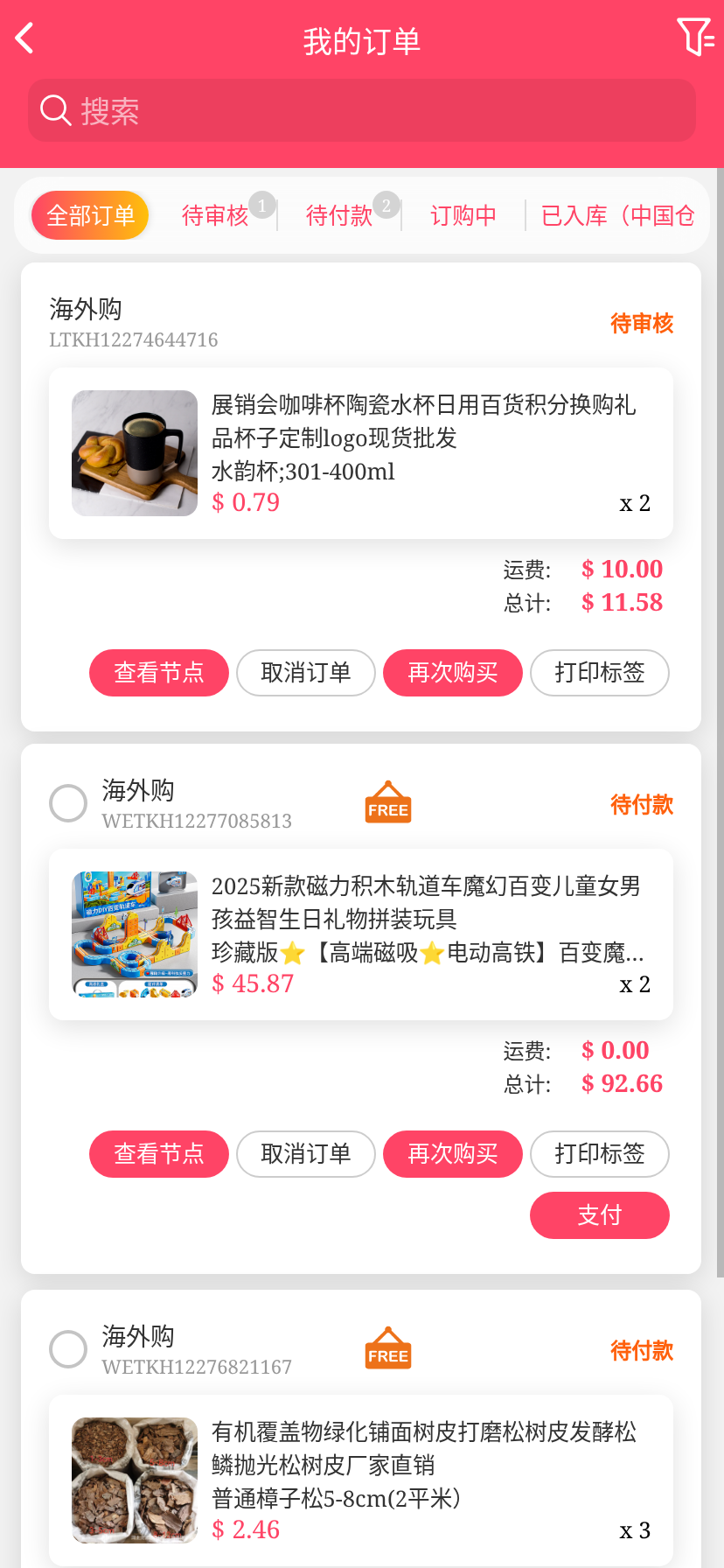Viewport: 724px width, 1568px height.
Task: Open the coffee mug product card
Action: click(x=360, y=453)
